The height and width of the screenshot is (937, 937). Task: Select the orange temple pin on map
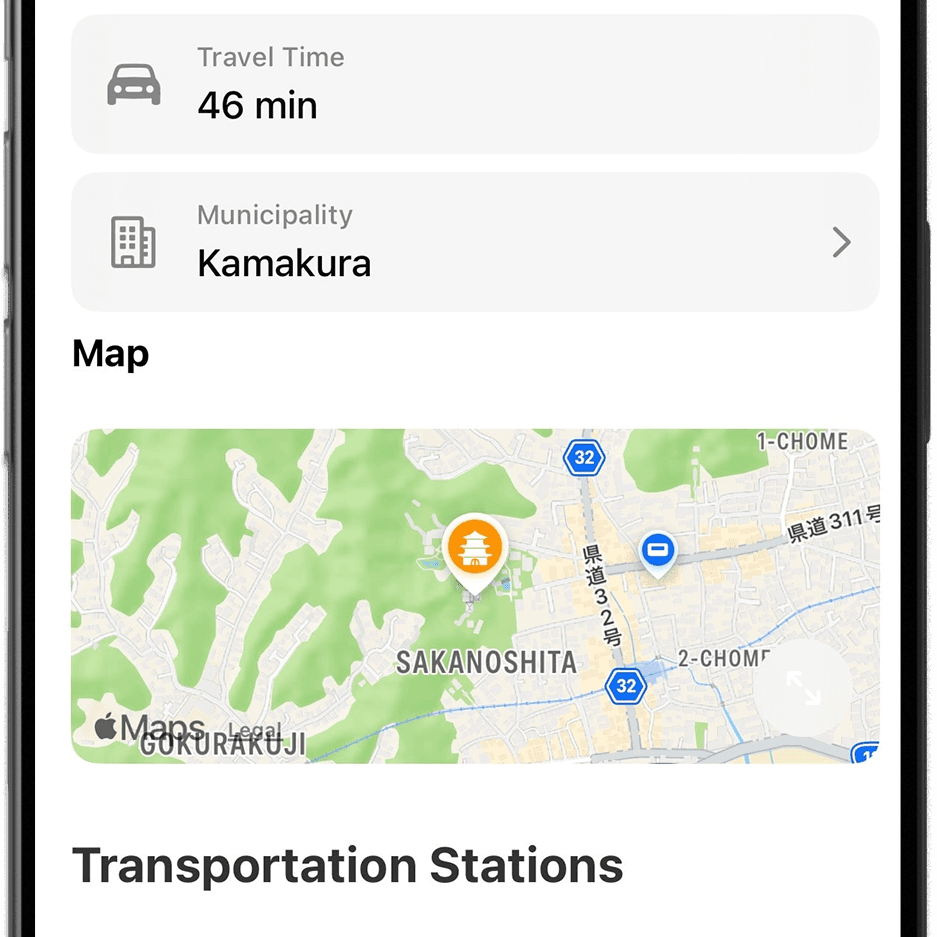click(475, 547)
